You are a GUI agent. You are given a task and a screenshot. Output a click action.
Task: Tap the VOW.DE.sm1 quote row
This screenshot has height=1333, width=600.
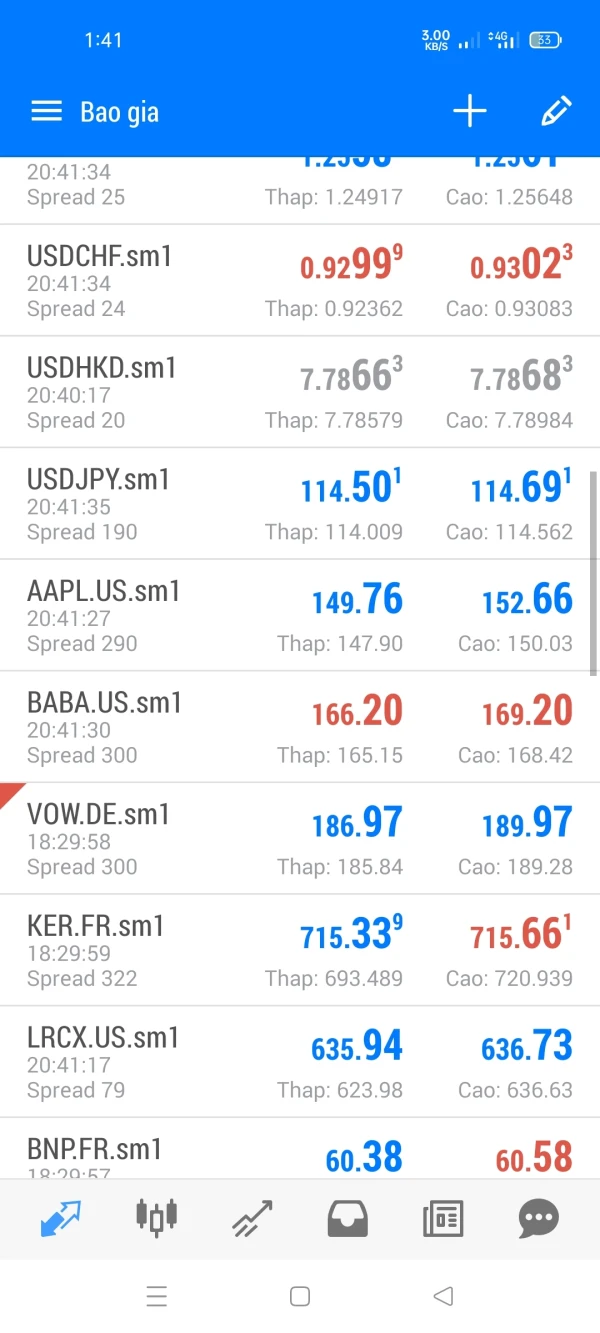[300, 839]
